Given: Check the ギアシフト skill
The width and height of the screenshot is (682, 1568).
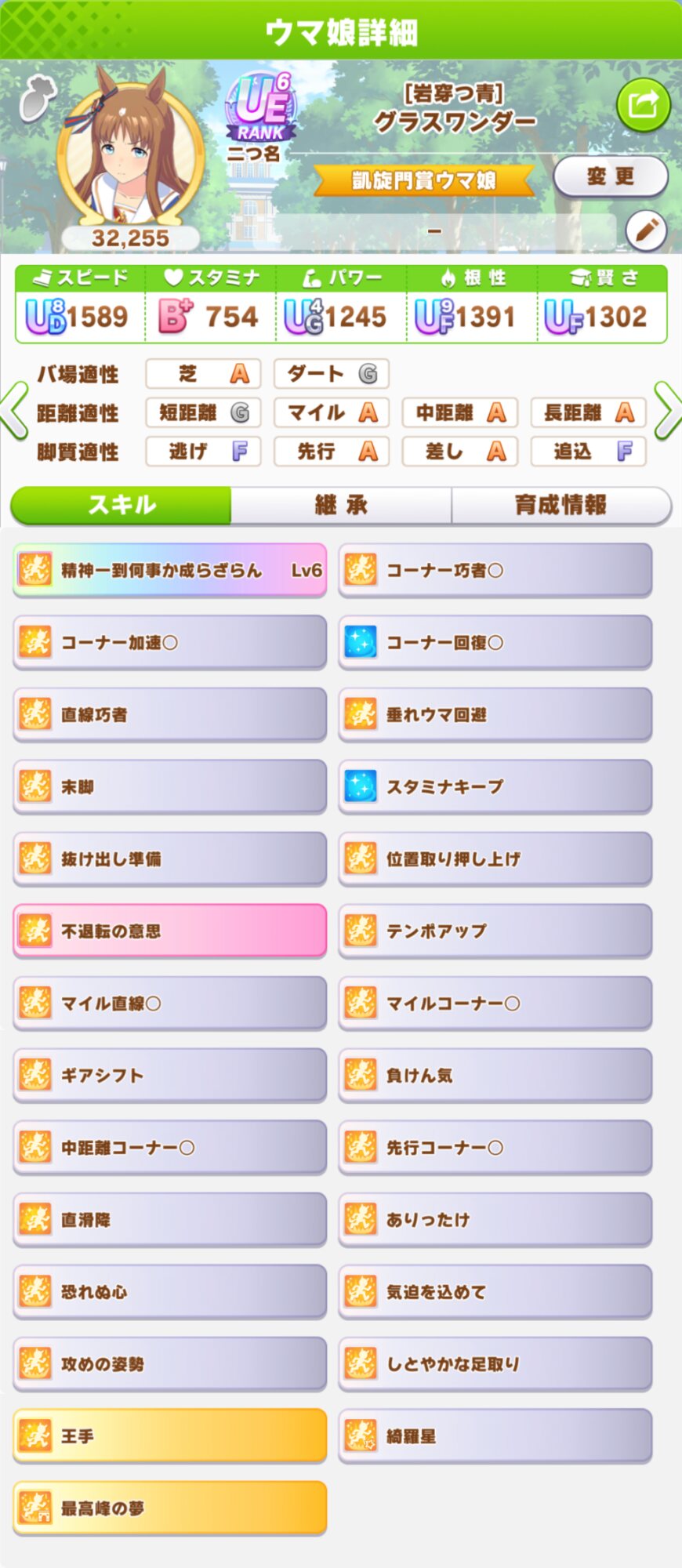Looking at the screenshot, I should [x=169, y=1076].
